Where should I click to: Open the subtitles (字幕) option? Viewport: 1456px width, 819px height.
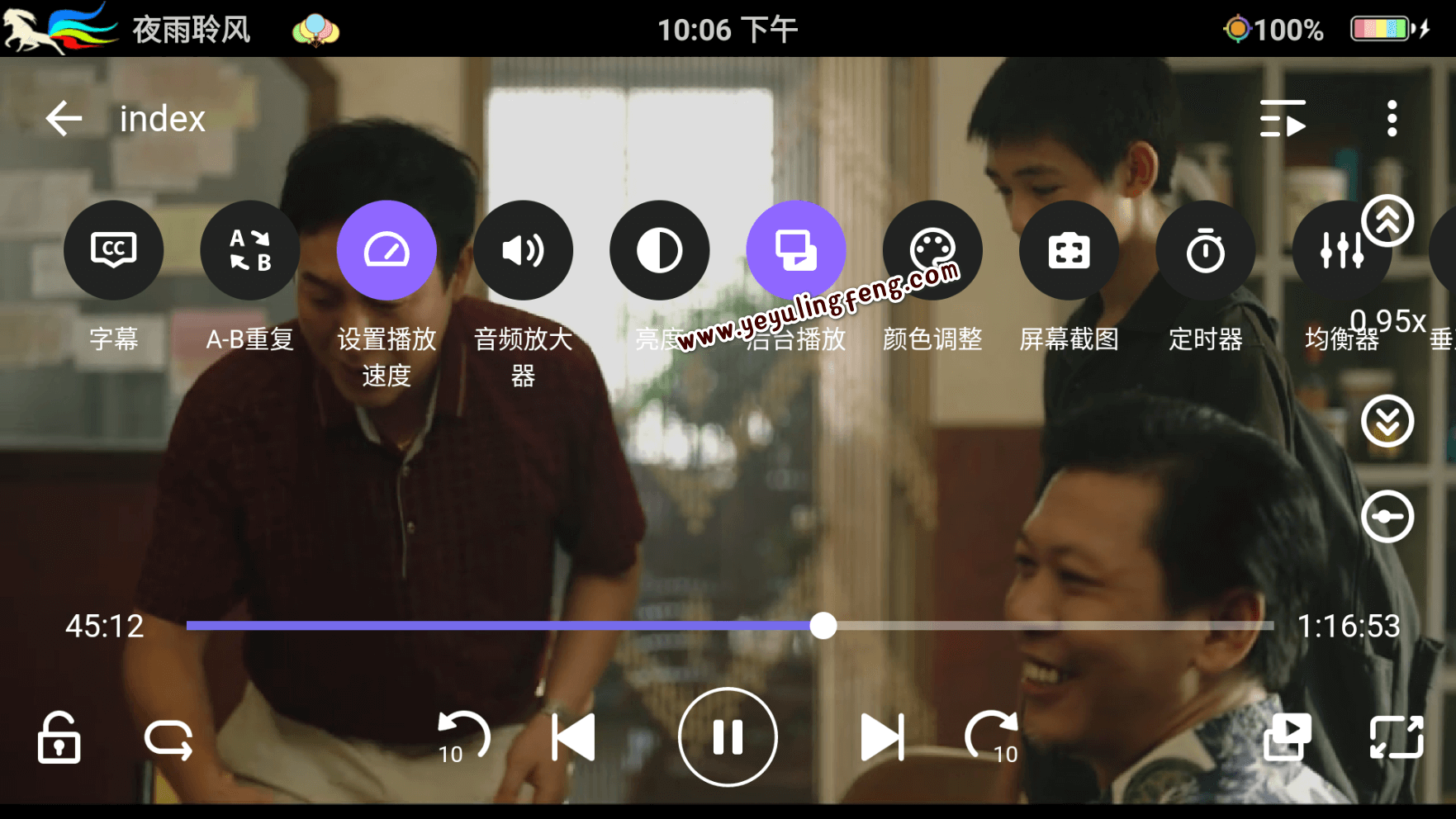113,250
